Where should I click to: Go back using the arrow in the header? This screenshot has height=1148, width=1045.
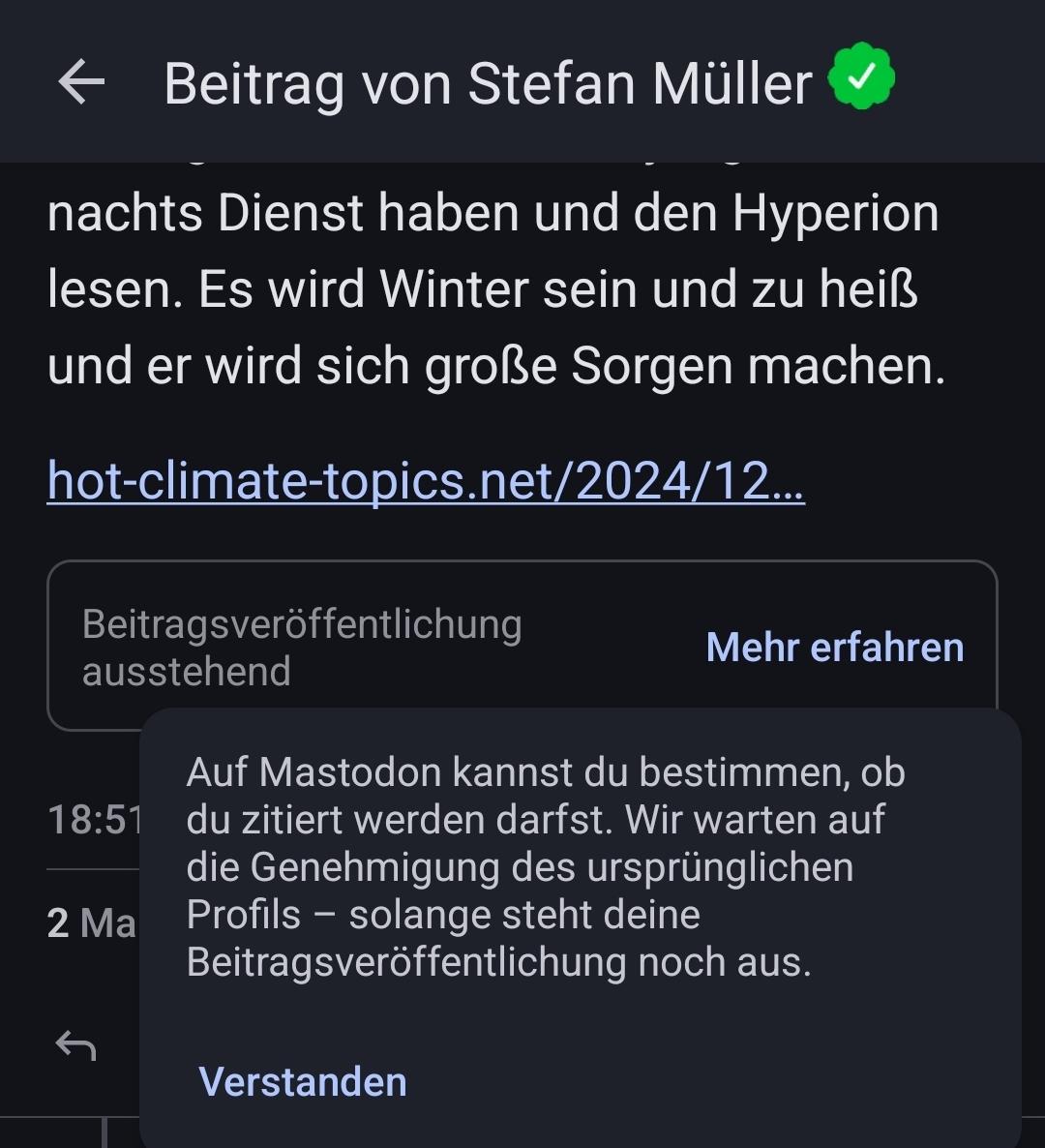coord(81,83)
